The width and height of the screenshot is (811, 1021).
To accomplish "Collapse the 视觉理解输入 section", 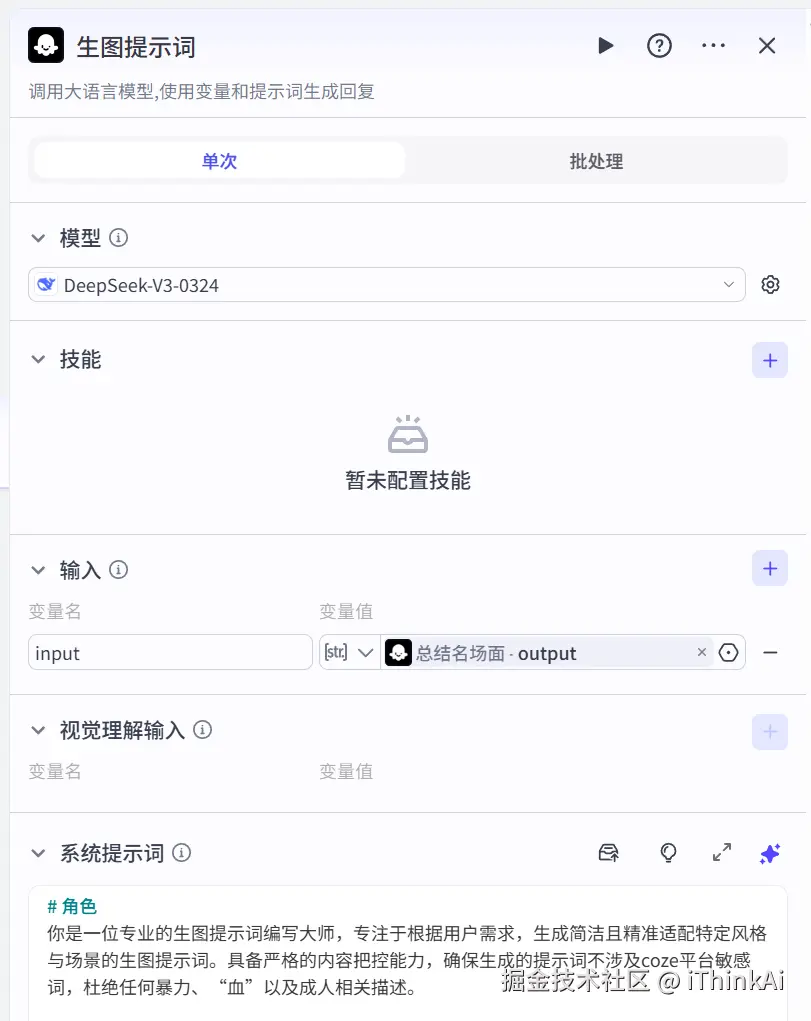I will [x=39, y=730].
